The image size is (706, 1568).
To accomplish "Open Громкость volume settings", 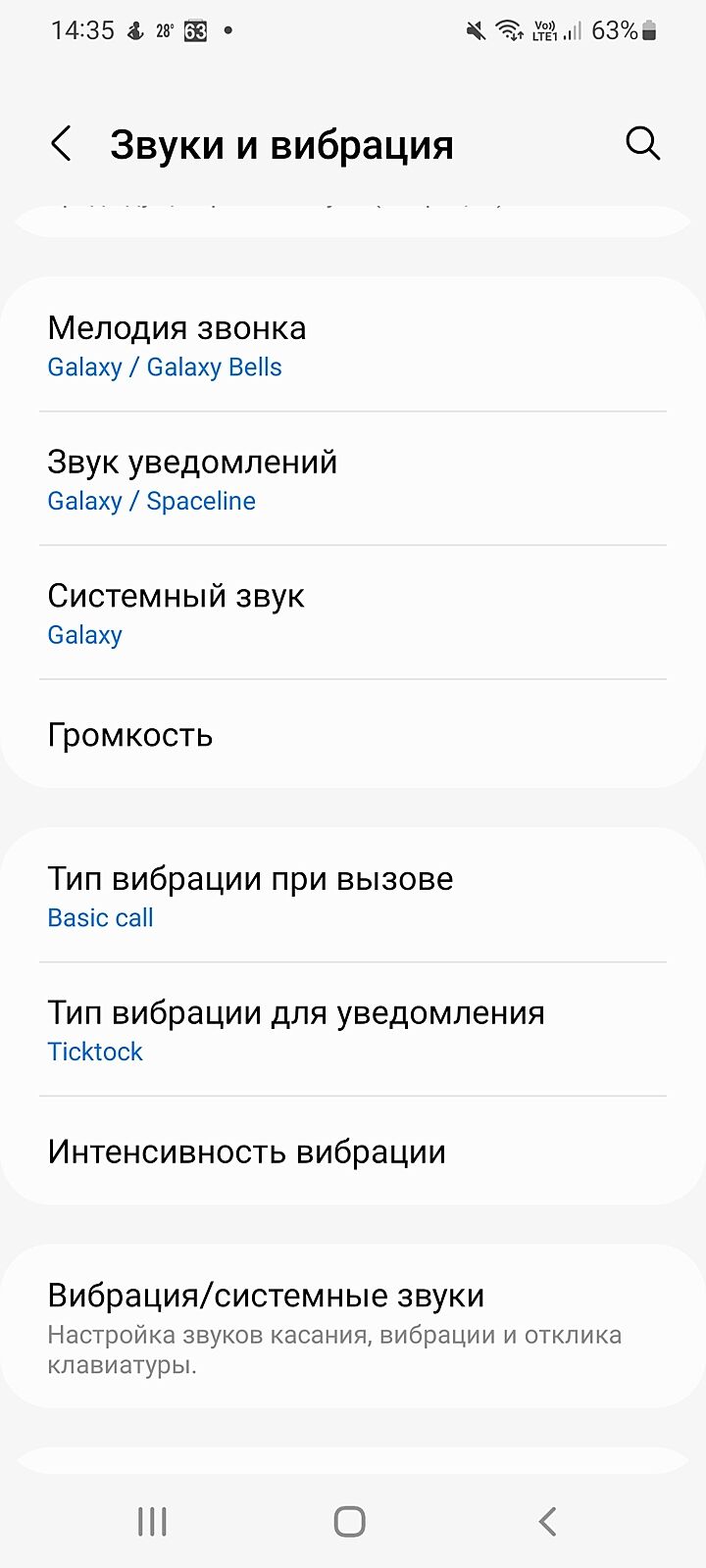I will pyautogui.click(x=353, y=735).
